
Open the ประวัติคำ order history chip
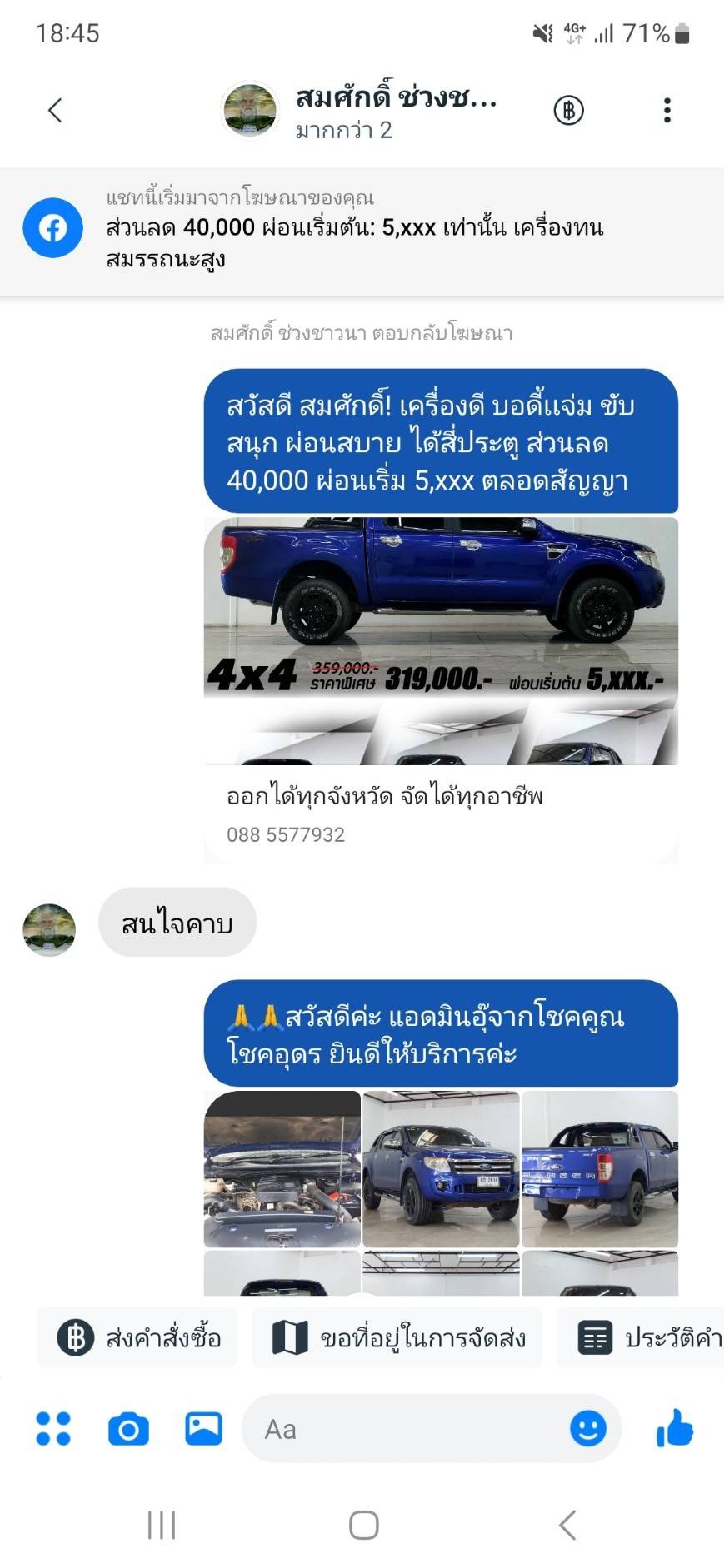point(642,1337)
